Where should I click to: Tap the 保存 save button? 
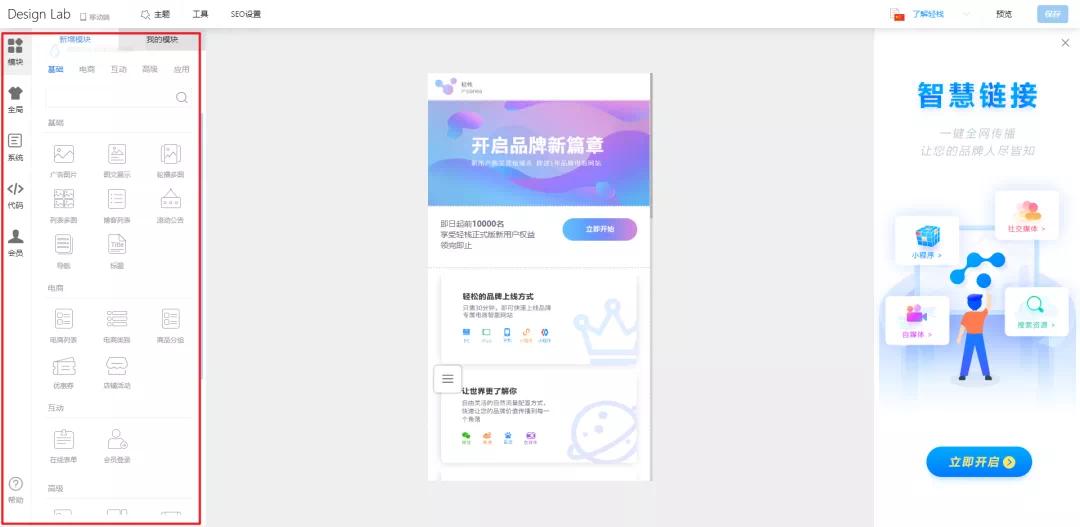(1052, 15)
